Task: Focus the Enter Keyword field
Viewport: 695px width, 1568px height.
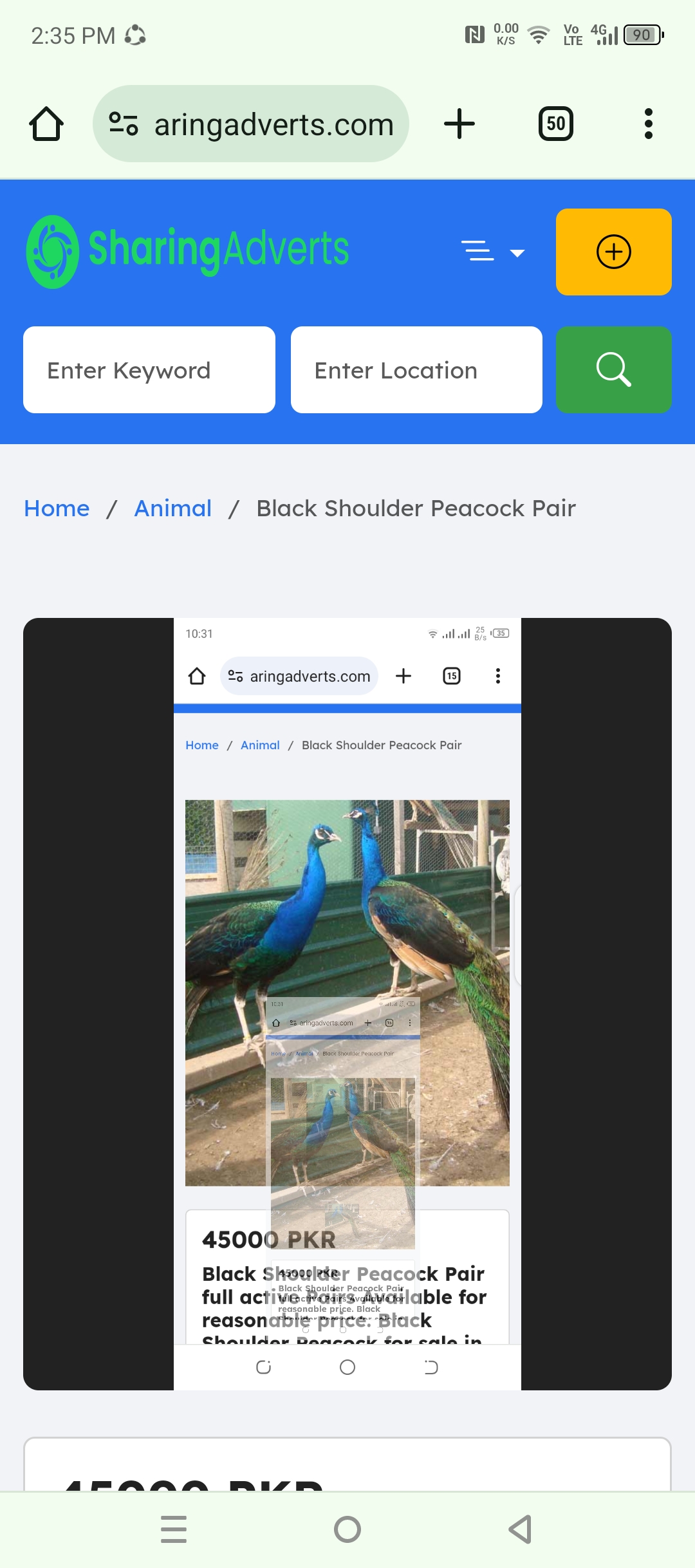Action: coord(149,370)
